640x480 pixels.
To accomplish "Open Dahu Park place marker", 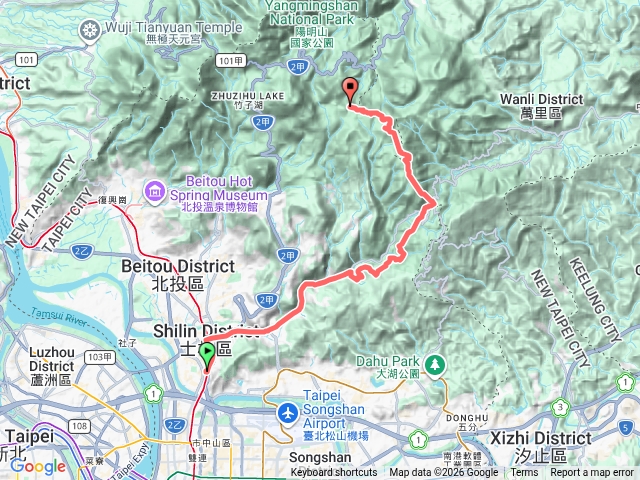I will 435,362.
